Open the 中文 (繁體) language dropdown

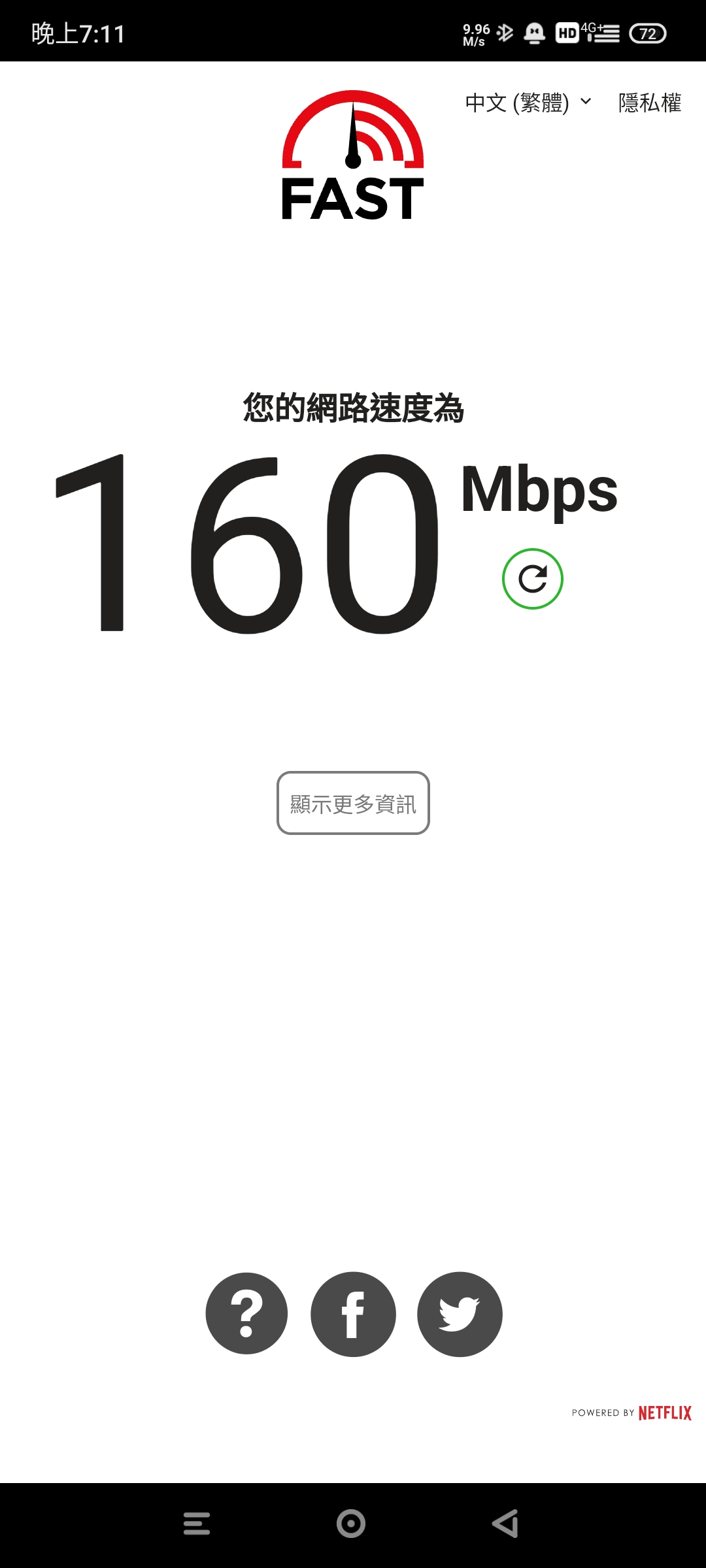click(528, 103)
